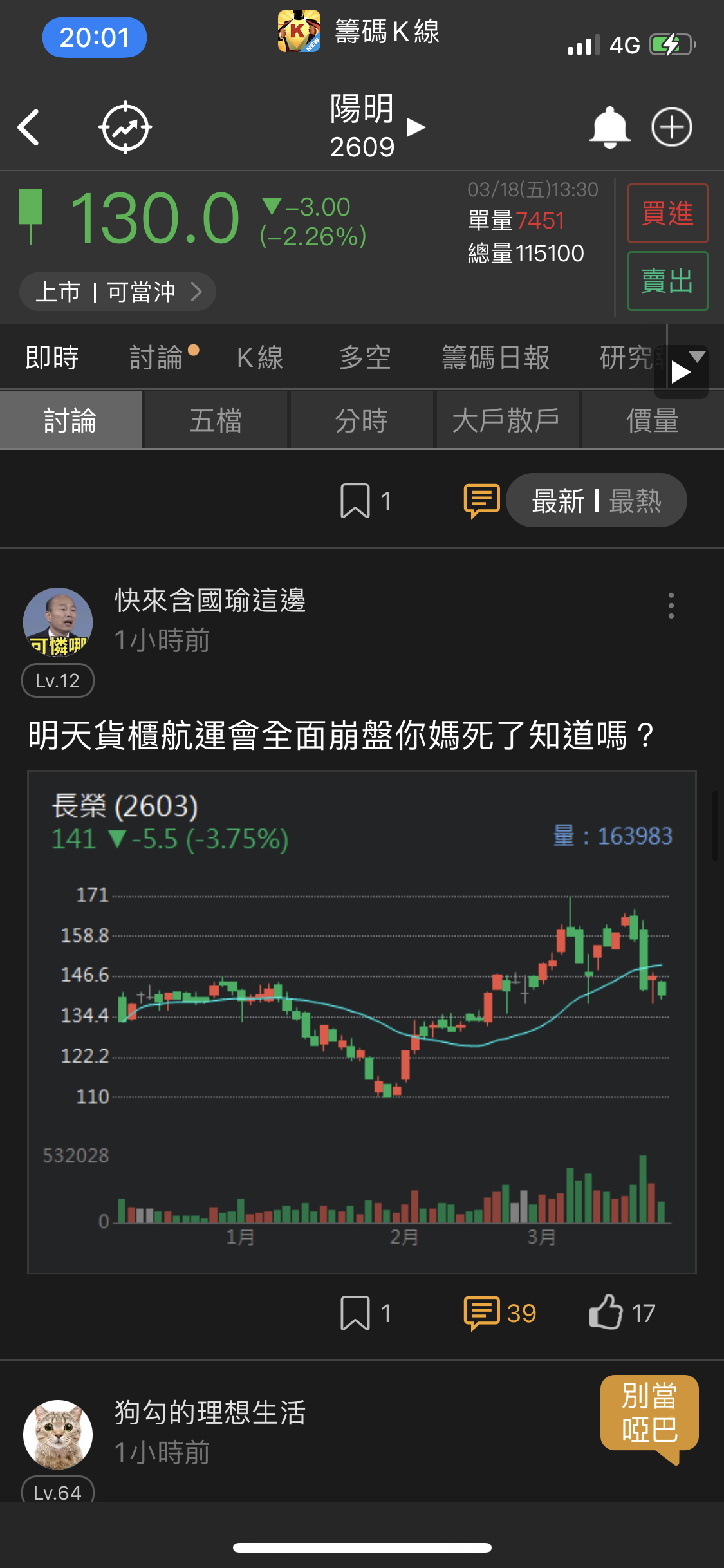Switch to the K線 tab

[x=260, y=358]
